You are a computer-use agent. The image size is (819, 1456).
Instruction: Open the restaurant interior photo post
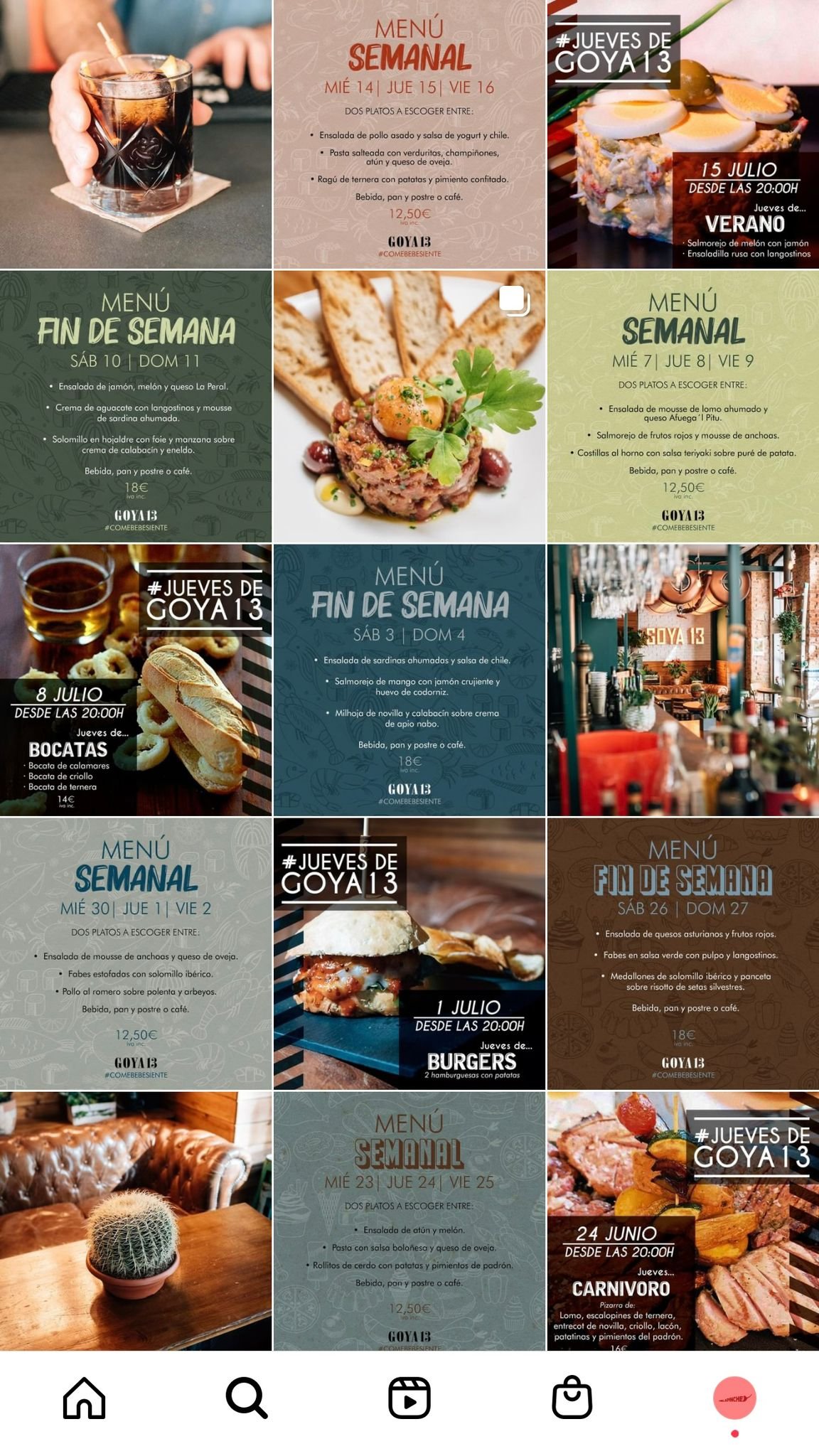pyautogui.click(x=682, y=680)
